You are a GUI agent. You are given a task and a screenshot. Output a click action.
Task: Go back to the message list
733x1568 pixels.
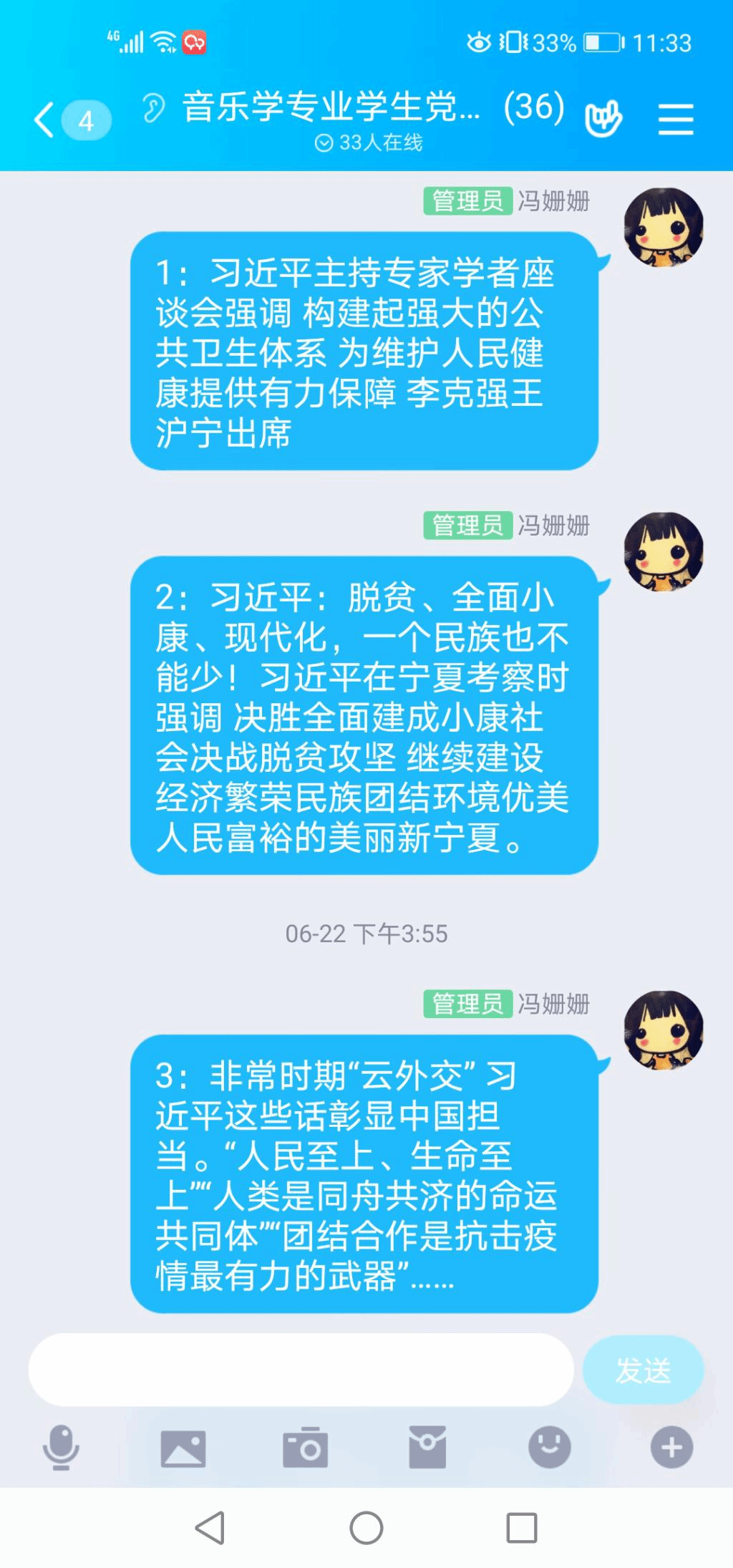(46, 120)
